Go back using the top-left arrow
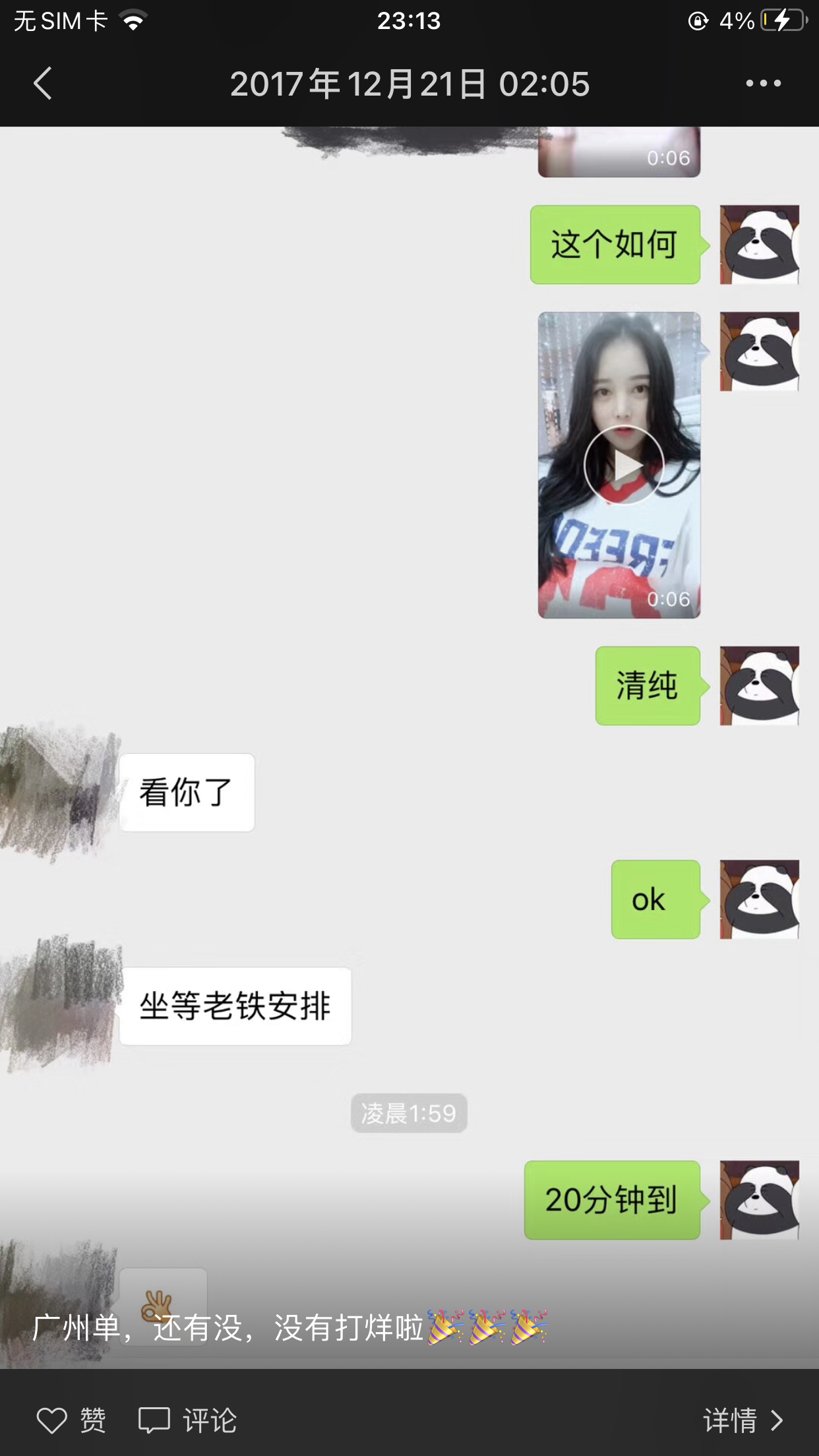 pyautogui.click(x=43, y=84)
